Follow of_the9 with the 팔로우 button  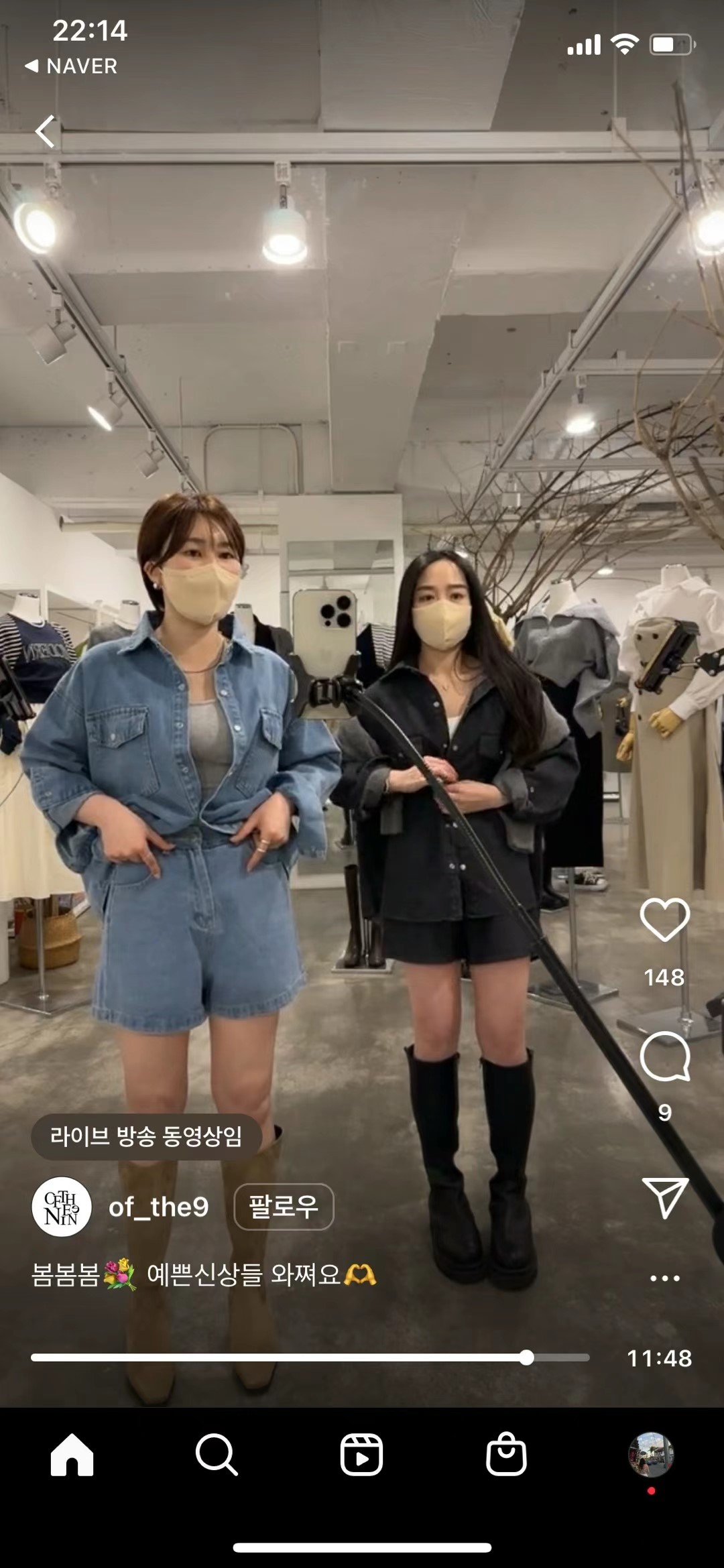(x=284, y=1207)
